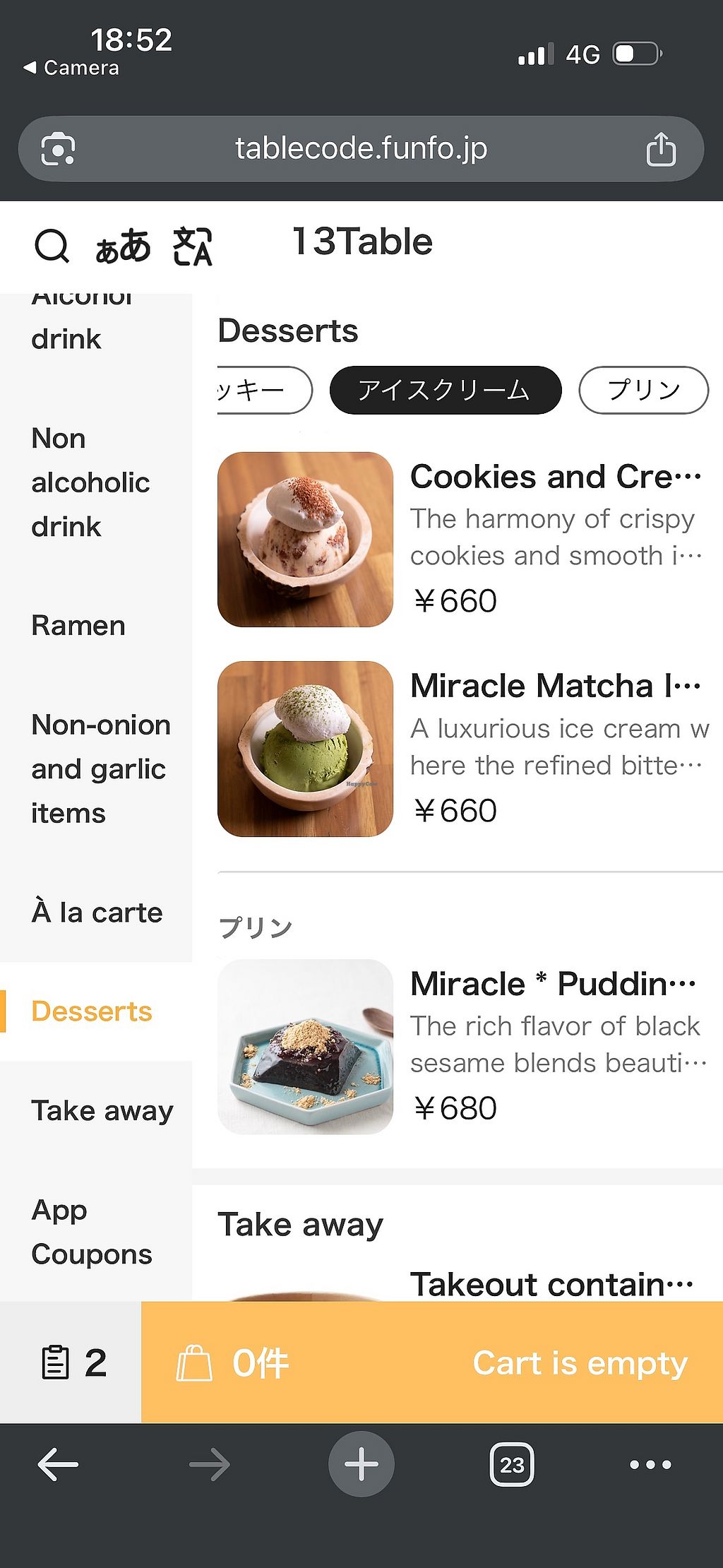Share this page from the address bar
The image size is (723, 1568).
tap(660, 149)
